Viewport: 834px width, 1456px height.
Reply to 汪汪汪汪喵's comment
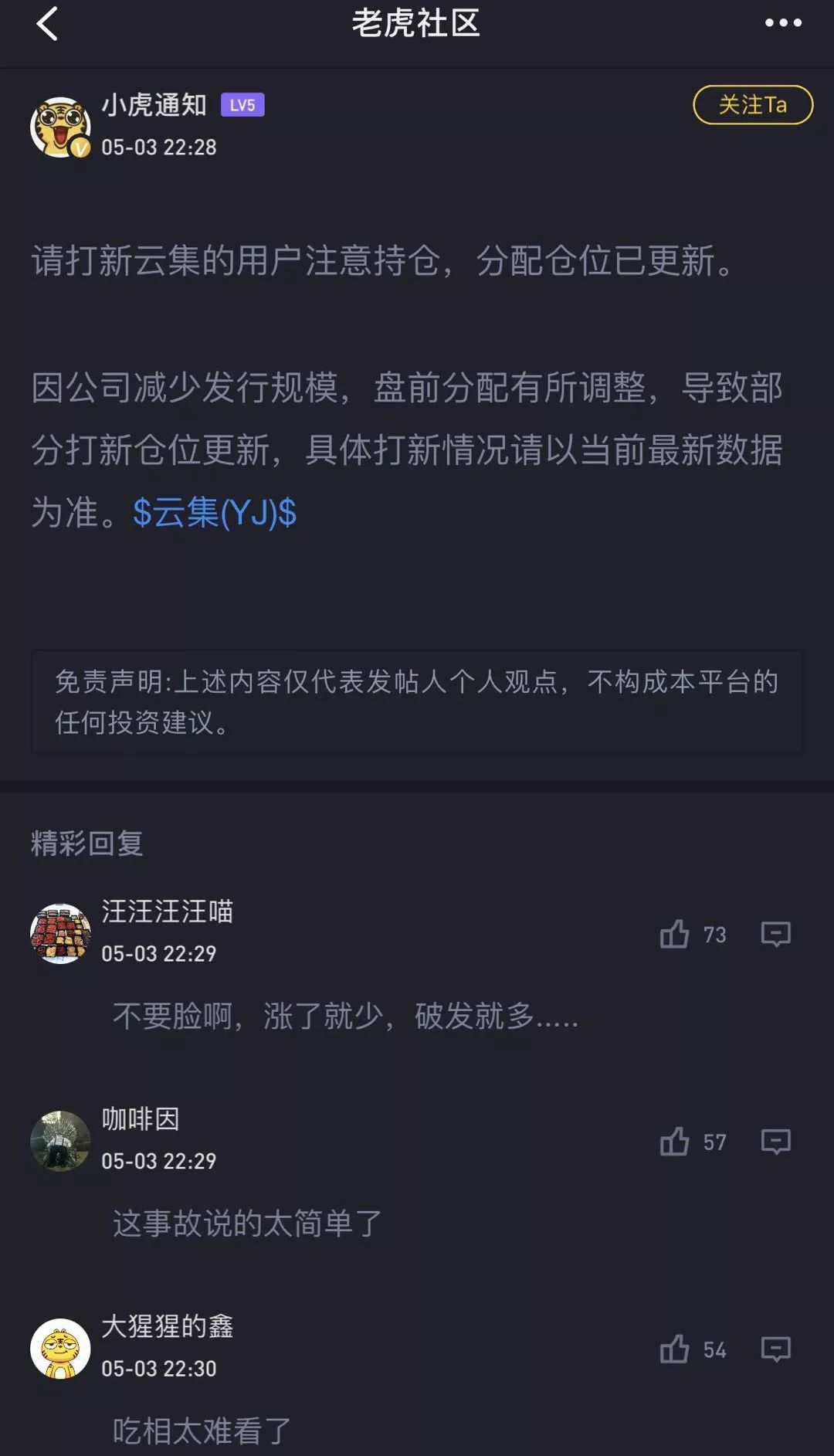pyautogui.click(x=775, y=934)
